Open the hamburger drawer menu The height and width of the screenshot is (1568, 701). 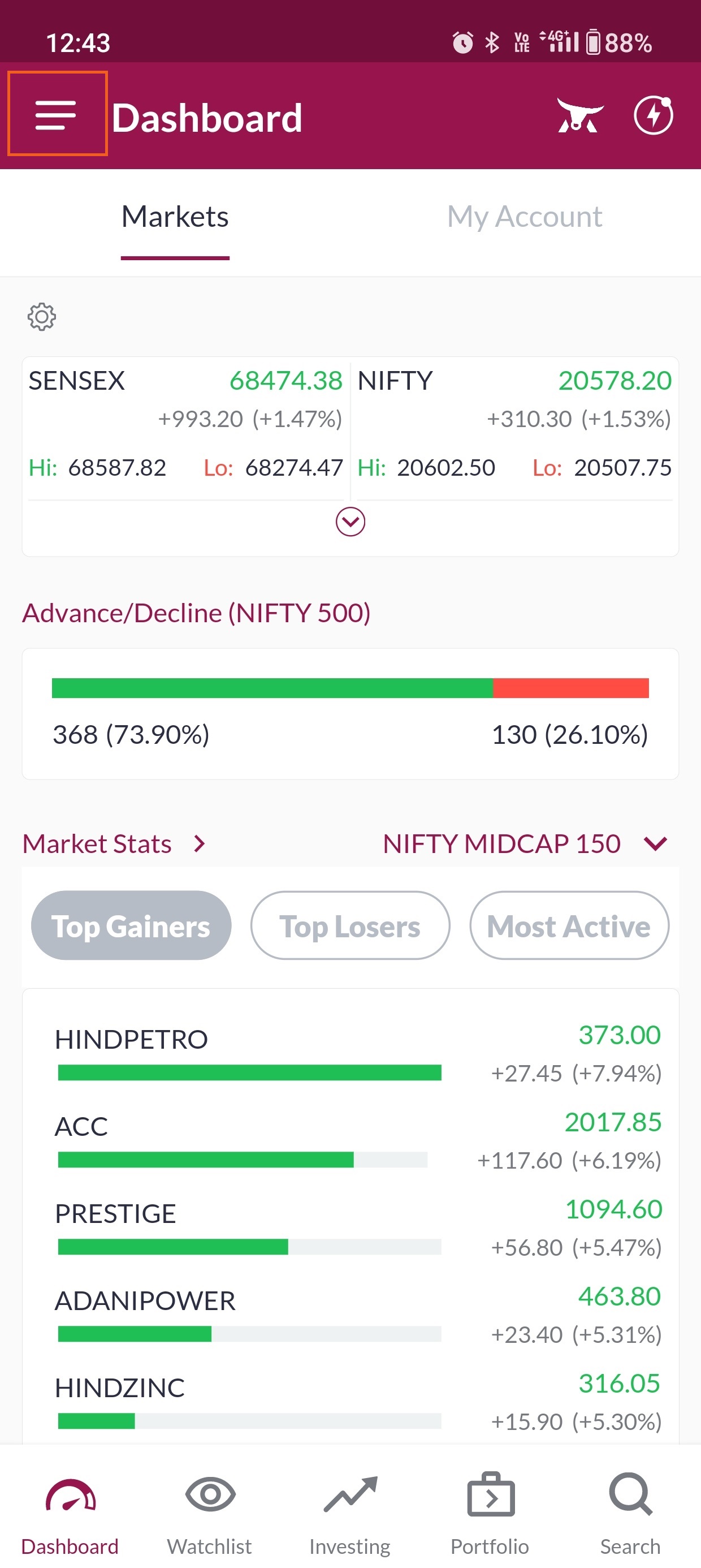(x=56, y=114)
